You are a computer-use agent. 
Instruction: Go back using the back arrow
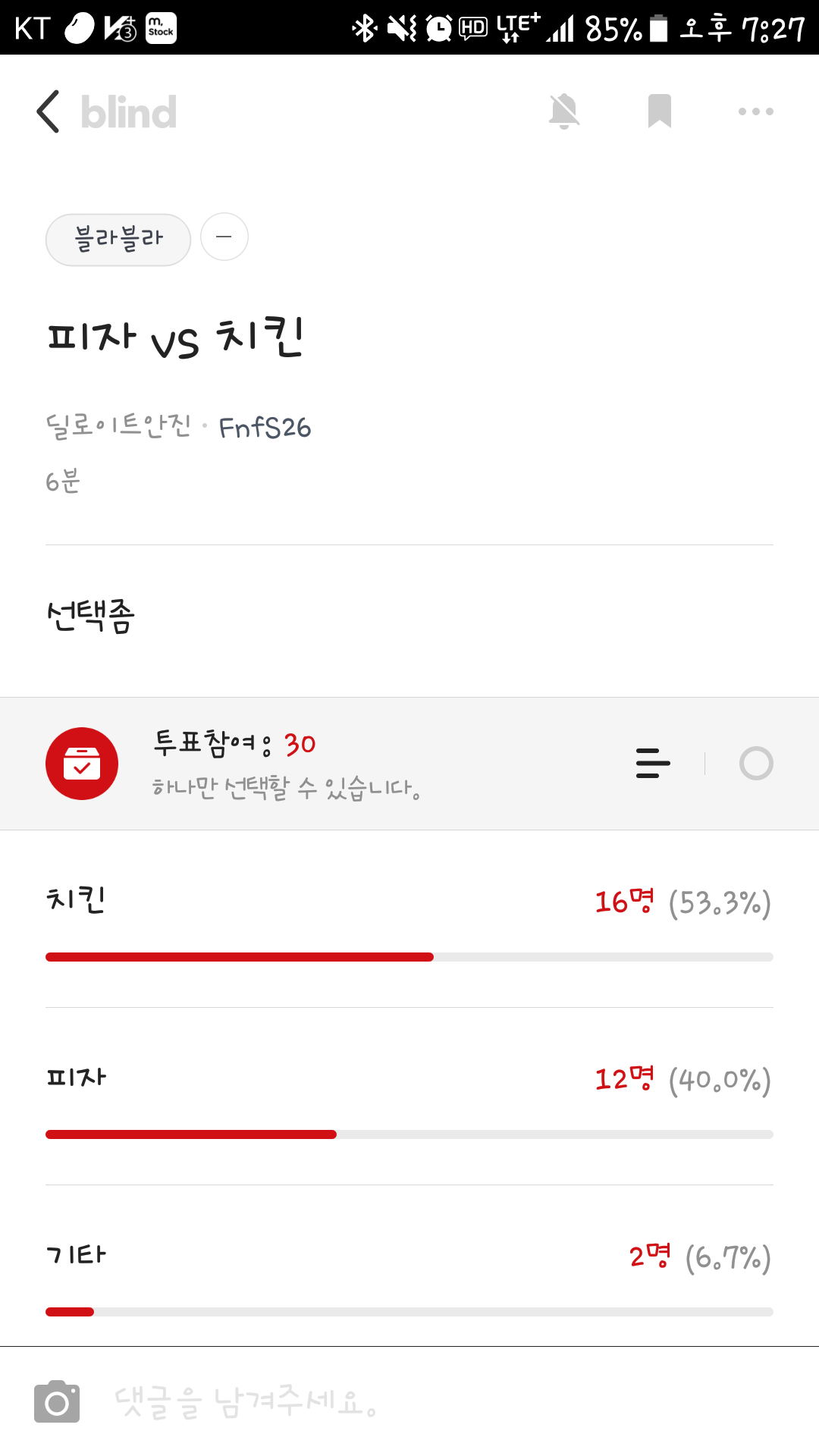pyautogui.click(x=48, y=111)
